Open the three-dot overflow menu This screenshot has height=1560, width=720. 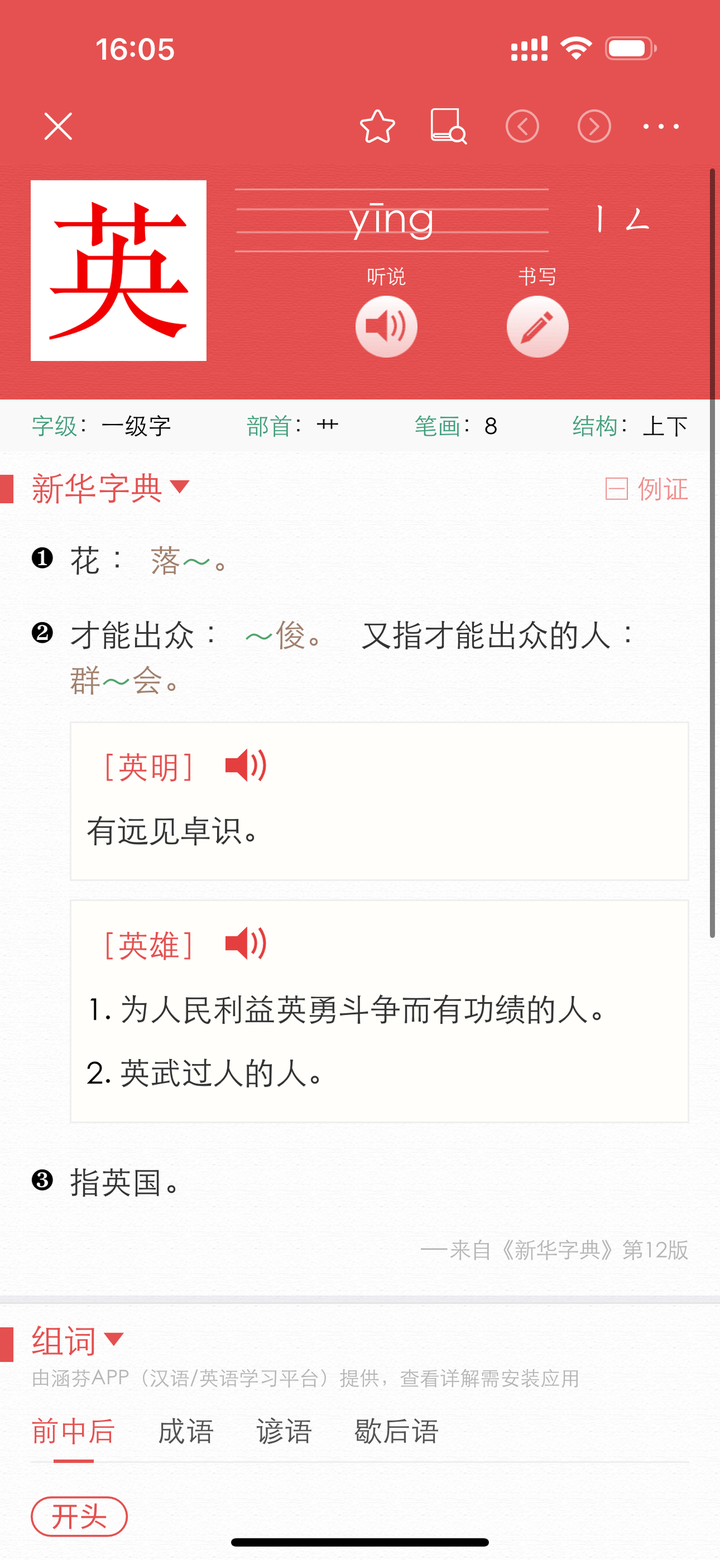(x=661, y=127)
